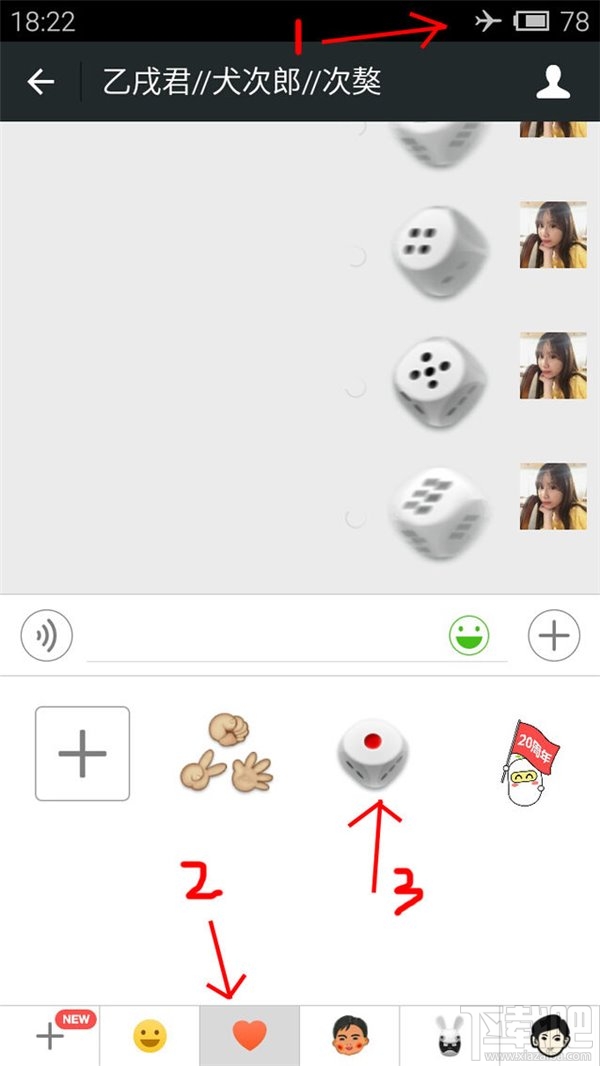The width and height of the screenshot is (600, 1066).
Task: Switch to the rabbit sticker pack tab
Action: [x=446, y=1036]
